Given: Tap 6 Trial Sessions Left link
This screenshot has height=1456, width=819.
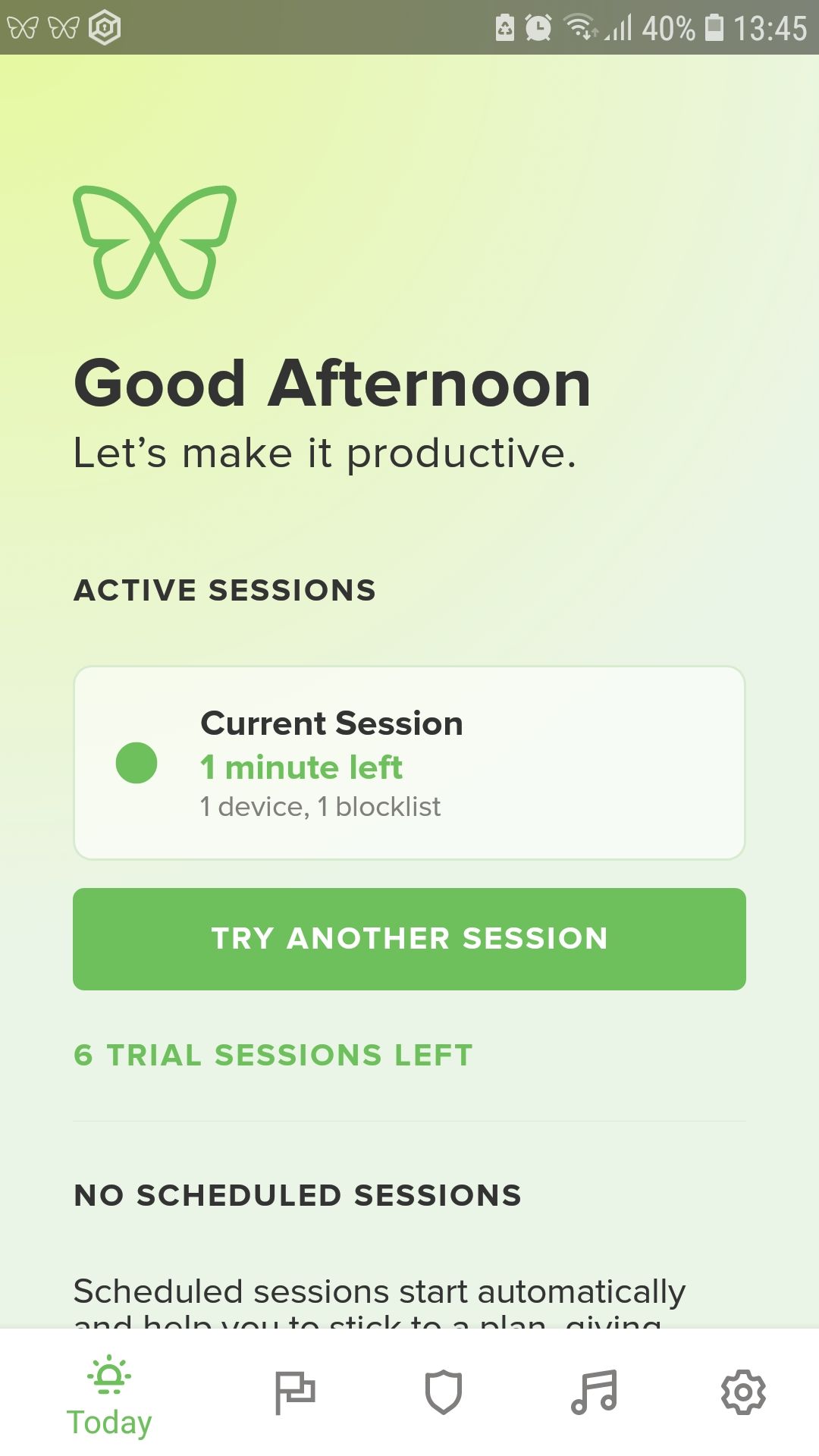Looking at the screenshot, I should (x=273, y=1055).
